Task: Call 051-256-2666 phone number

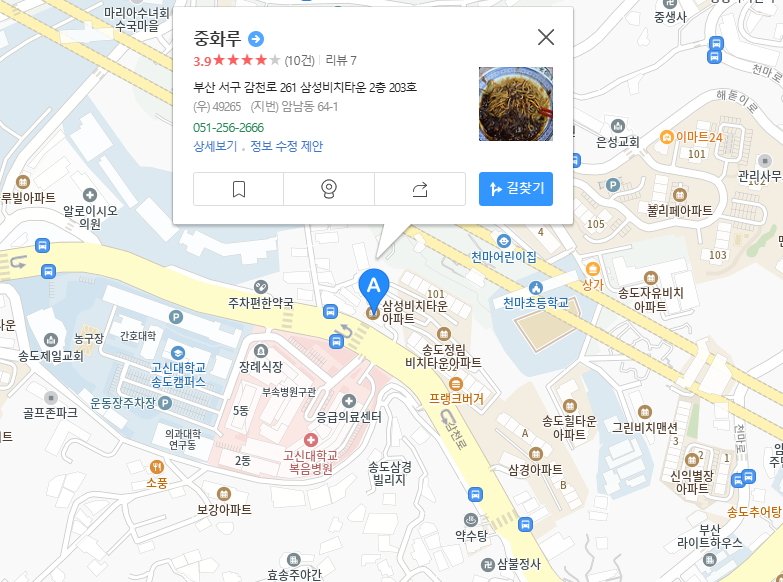Action: [x=228, y=127]
